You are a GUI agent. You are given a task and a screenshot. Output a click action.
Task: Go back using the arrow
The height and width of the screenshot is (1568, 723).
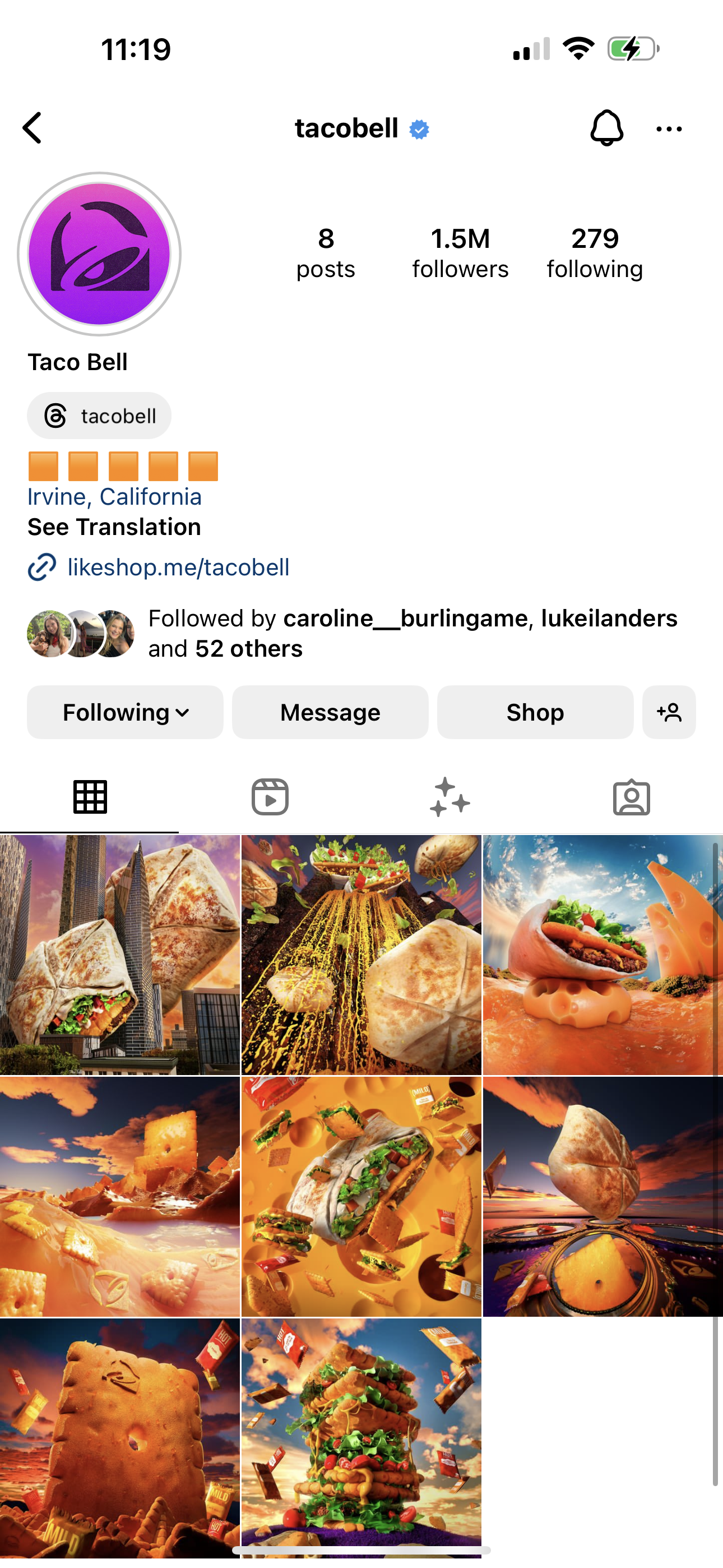tap(33, 128)
